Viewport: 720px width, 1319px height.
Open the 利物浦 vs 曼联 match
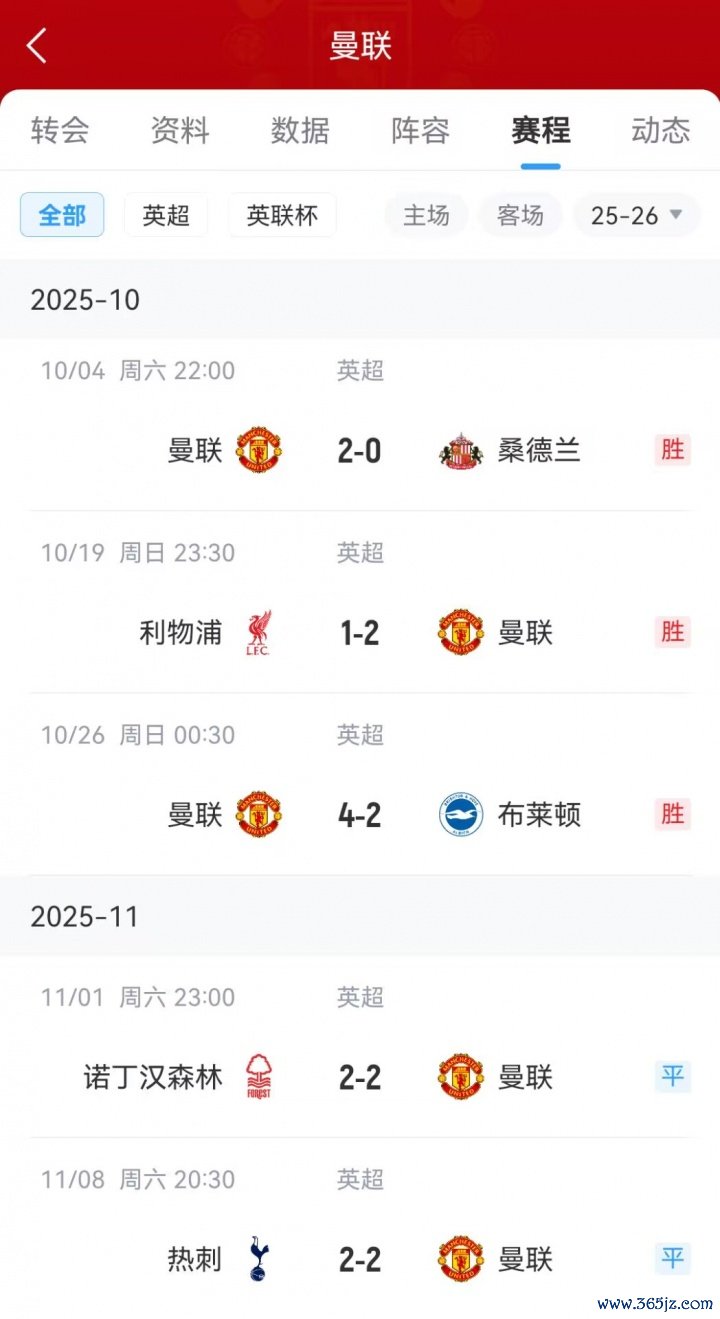360,633
